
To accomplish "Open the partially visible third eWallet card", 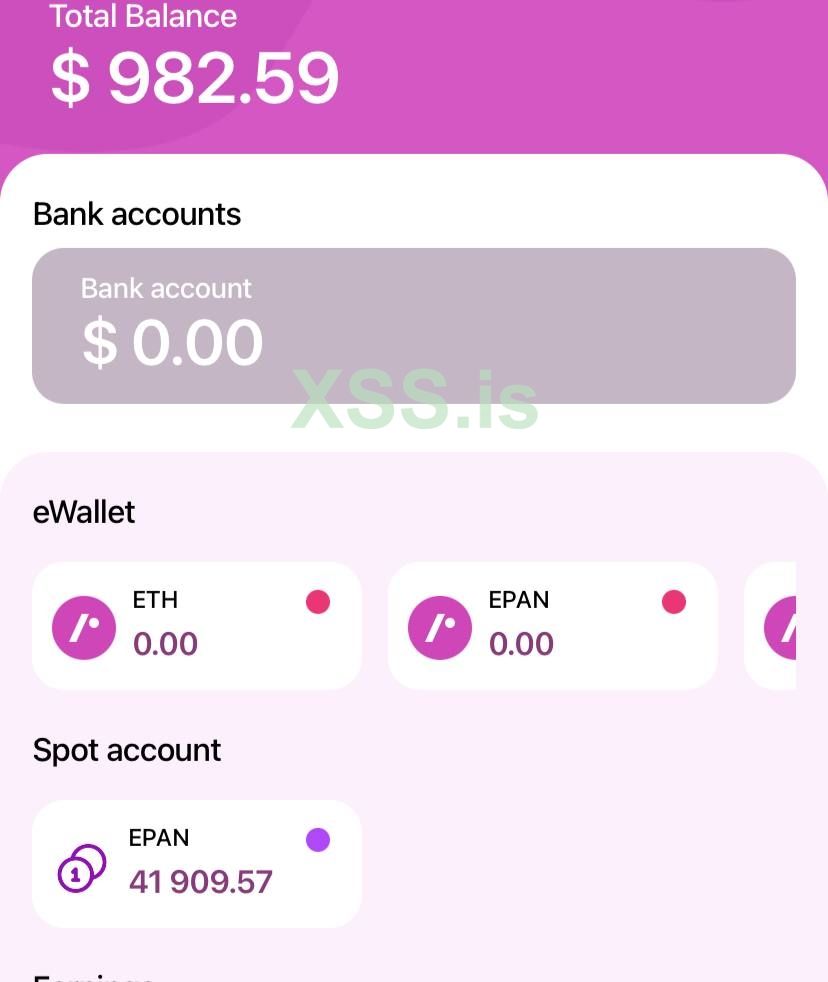I will point(774,626).
